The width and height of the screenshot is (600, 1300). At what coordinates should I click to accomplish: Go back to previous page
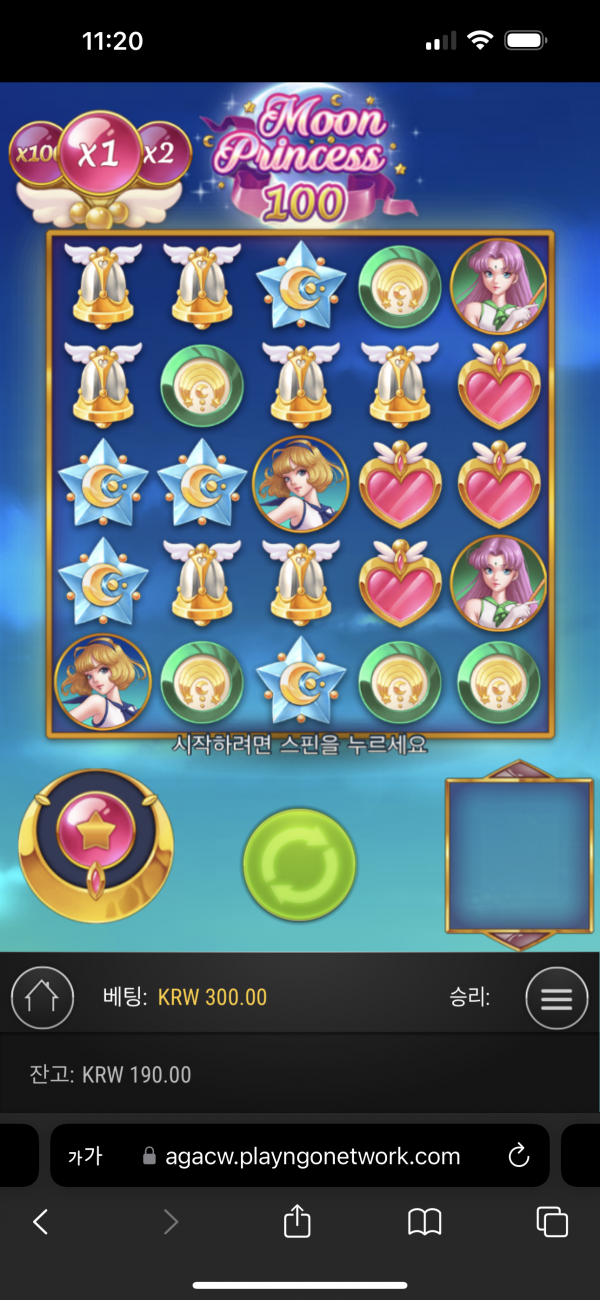point(41,1221)
